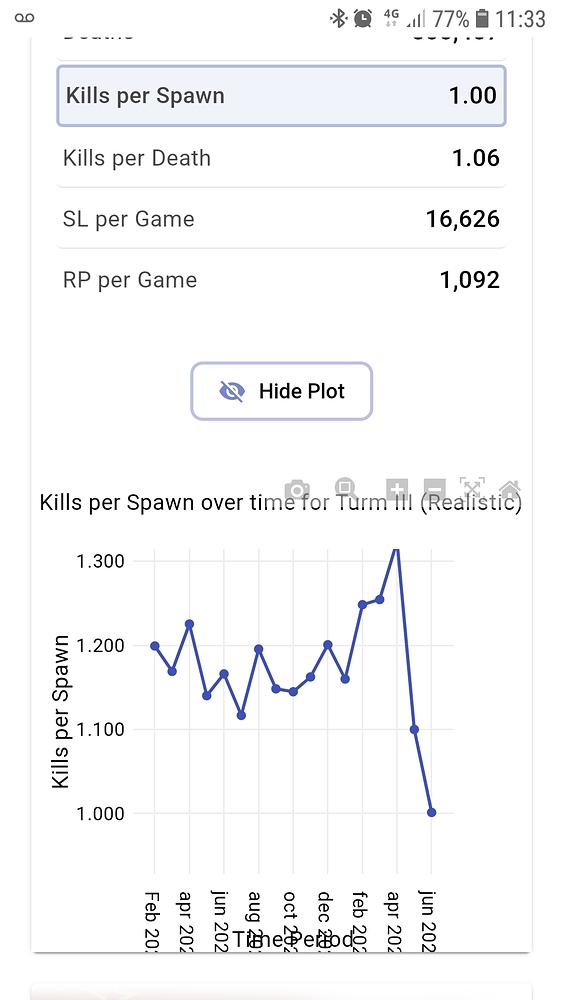Image resolution: width=562 pixels, height=1000 pixels.
Task: Hide the plot with Hide Plot button
Action: click(281, 391)
